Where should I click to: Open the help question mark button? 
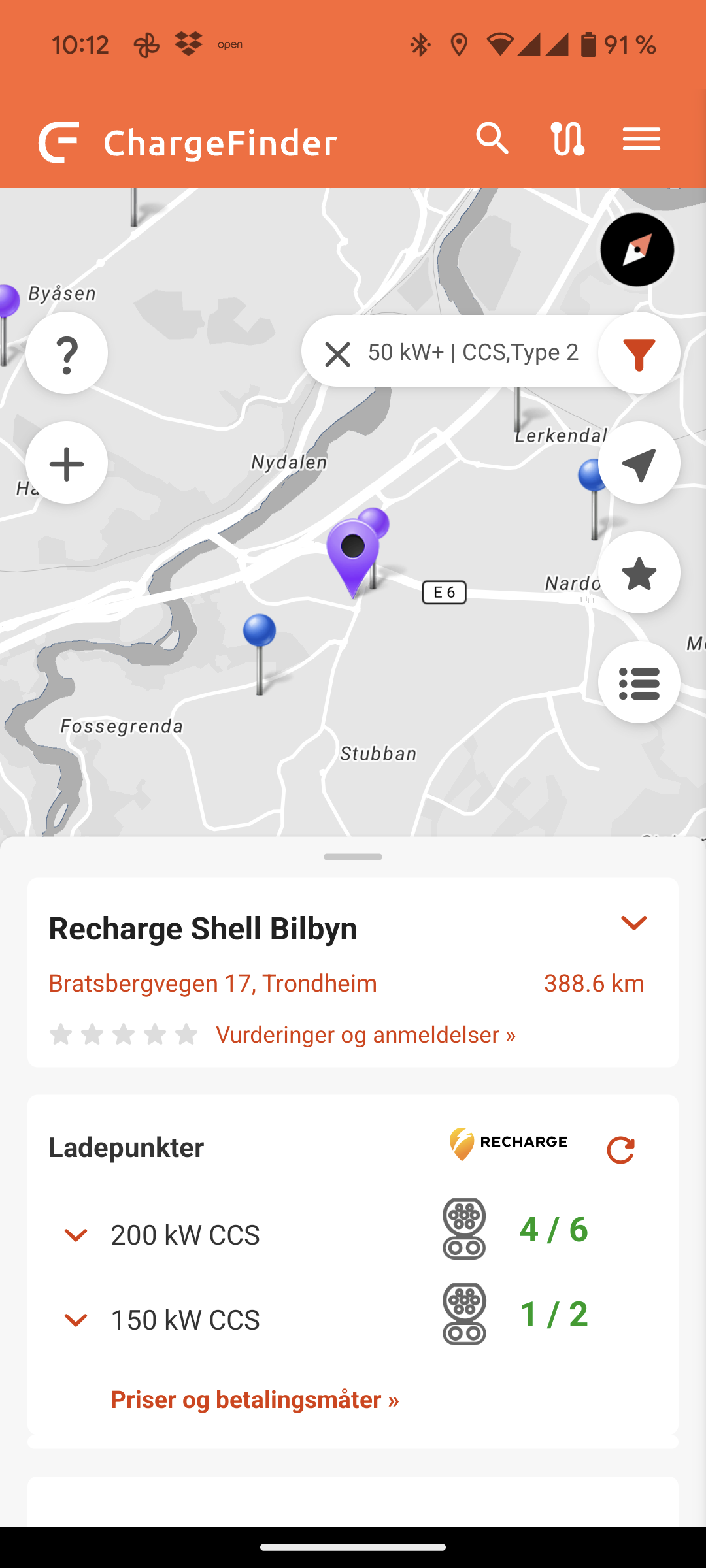coord(67,353)
